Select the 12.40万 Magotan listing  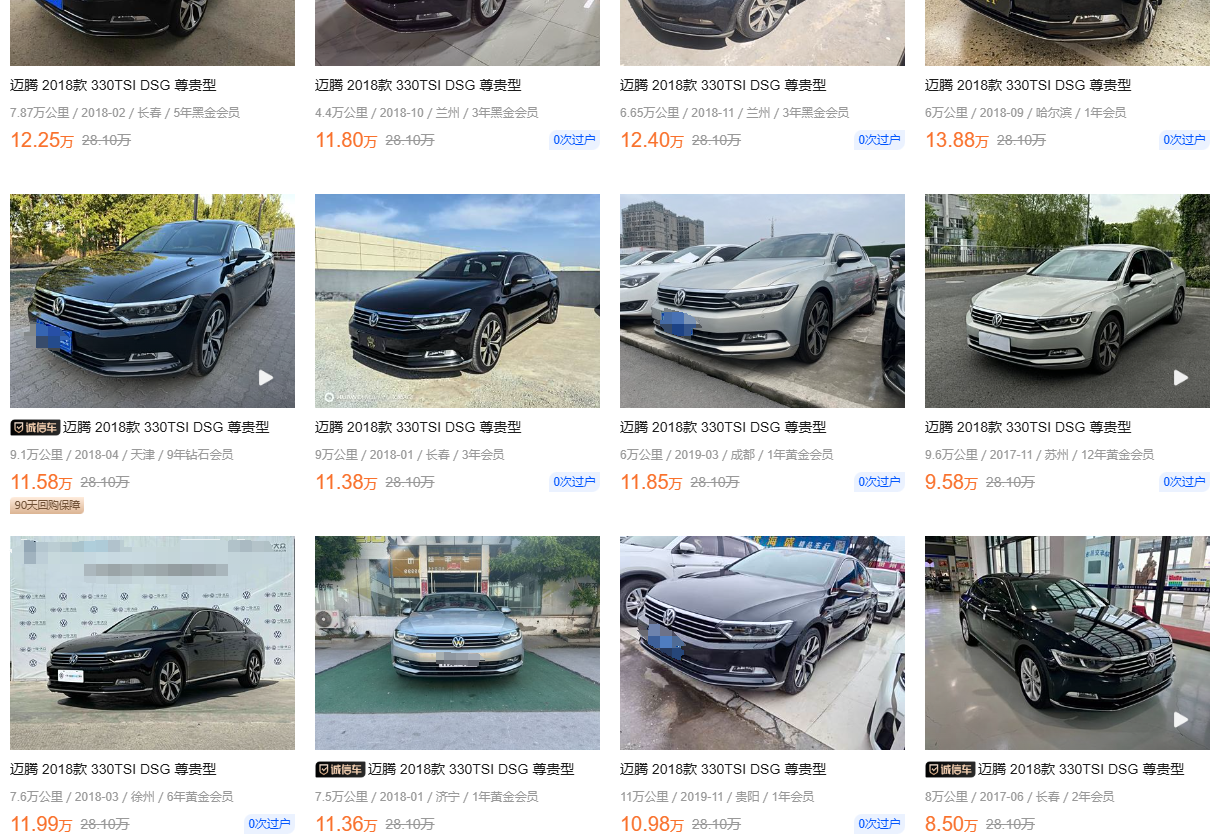point(722,85)
